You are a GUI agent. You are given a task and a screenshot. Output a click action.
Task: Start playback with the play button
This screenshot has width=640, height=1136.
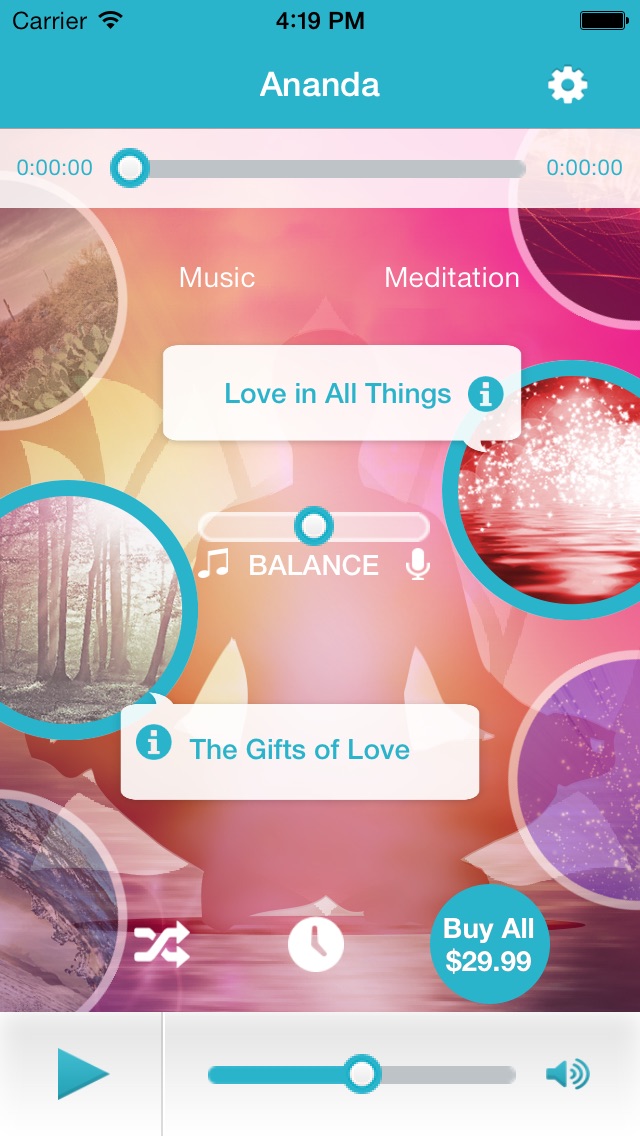[x=82, y=1074]
